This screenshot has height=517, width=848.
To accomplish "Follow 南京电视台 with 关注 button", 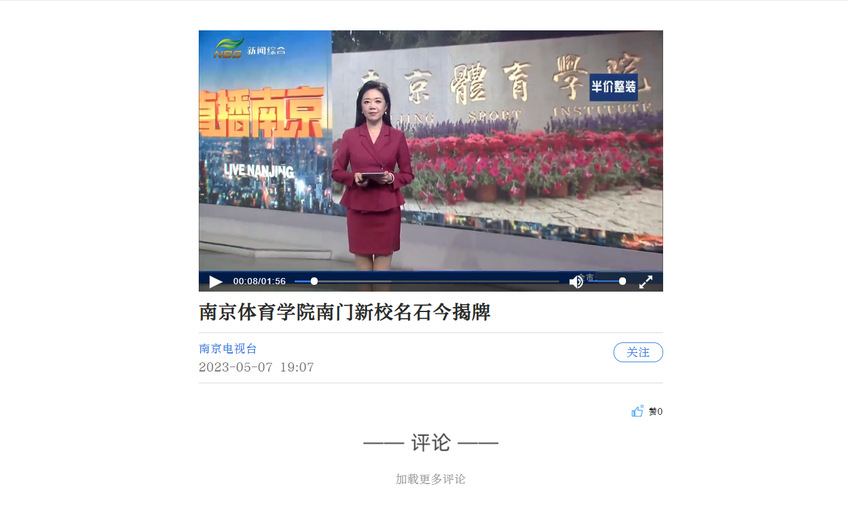I will point(637,352).
